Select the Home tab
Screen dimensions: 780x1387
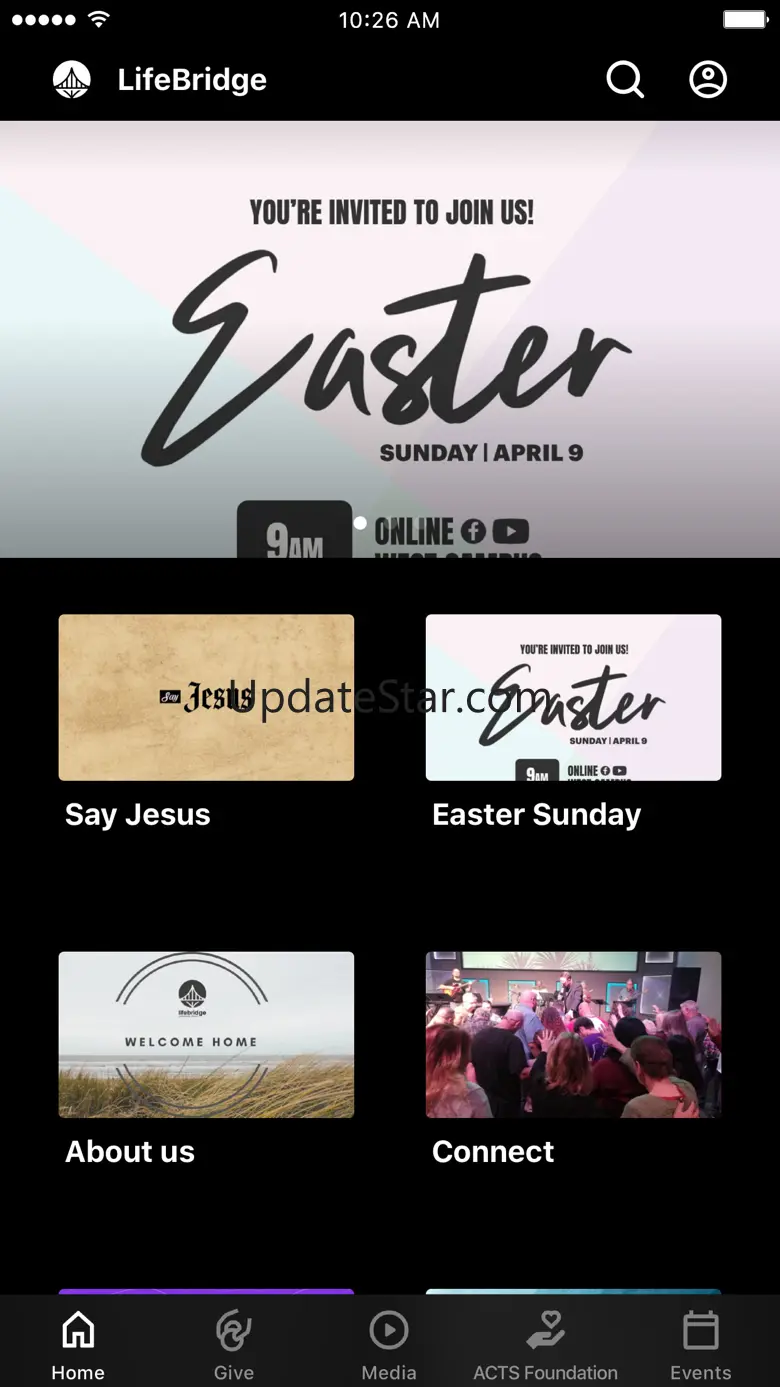pos(78,1345)
